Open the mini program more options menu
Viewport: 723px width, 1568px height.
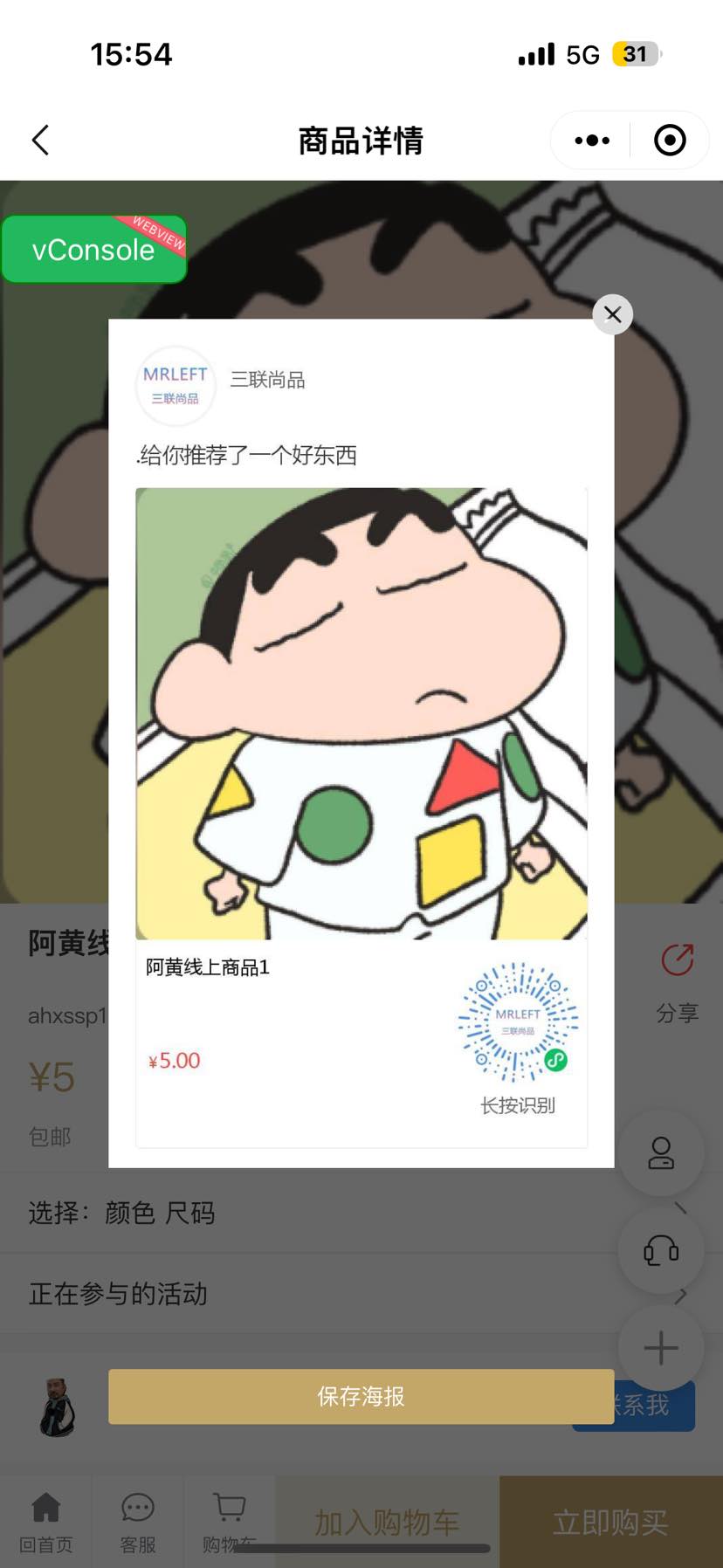click(592, 141)
